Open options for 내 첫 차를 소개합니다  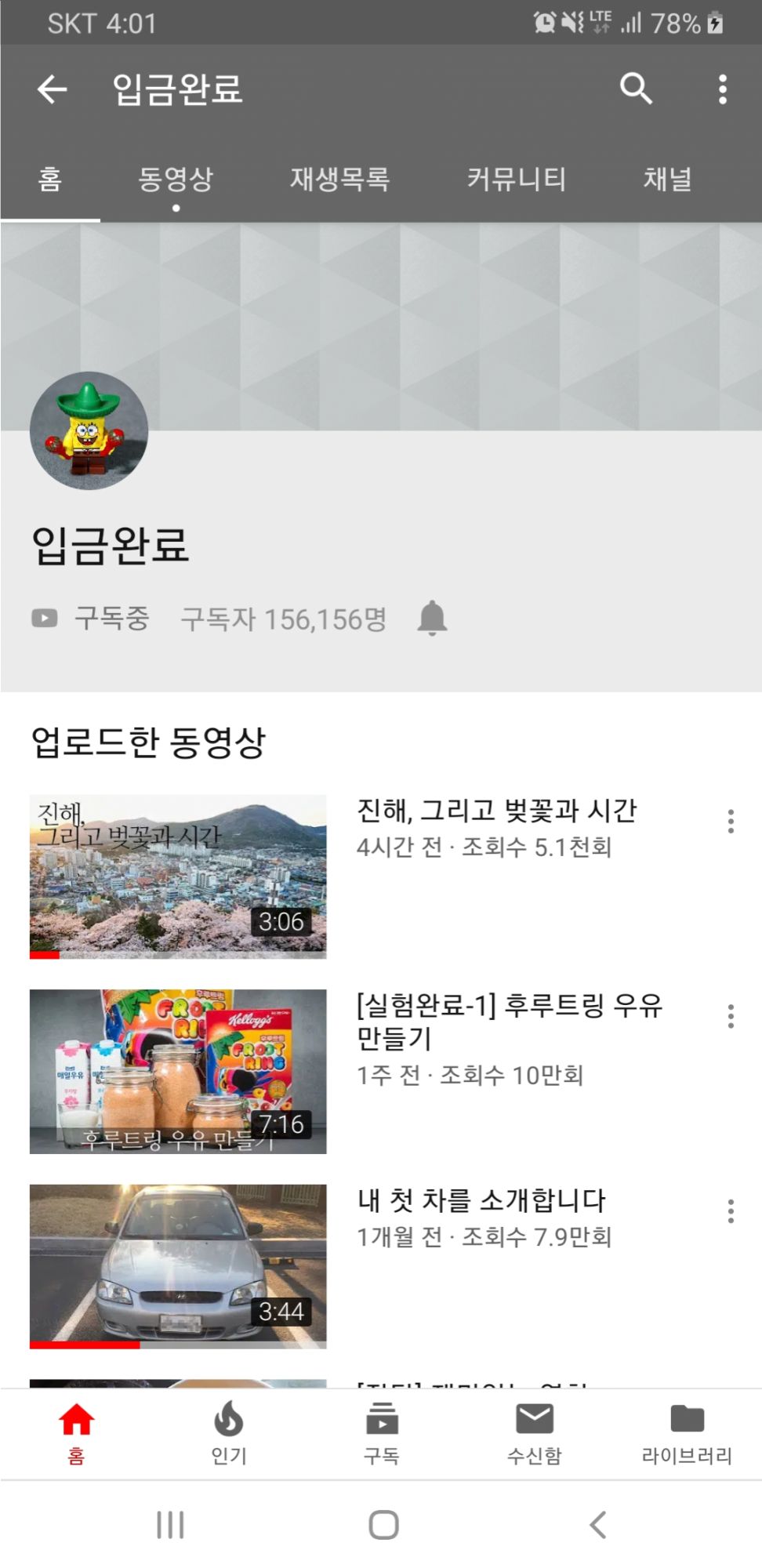[x=730, y=1211]
